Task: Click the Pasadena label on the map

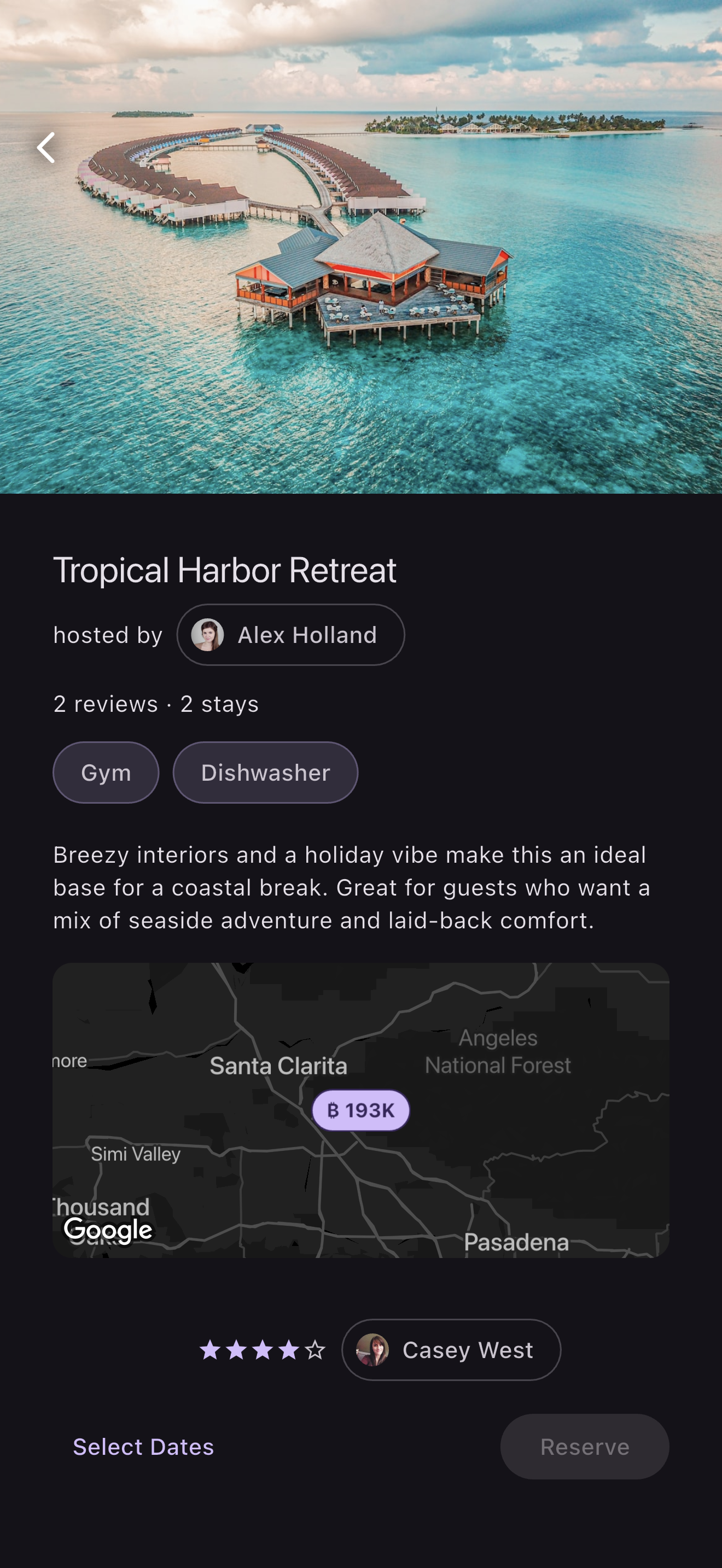Action: (x=516, y=1242)
